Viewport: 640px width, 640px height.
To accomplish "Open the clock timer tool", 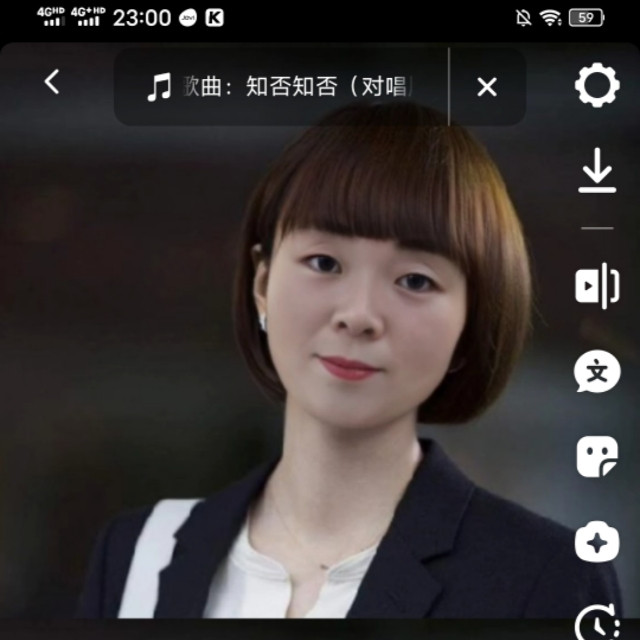I will point(598,622).
